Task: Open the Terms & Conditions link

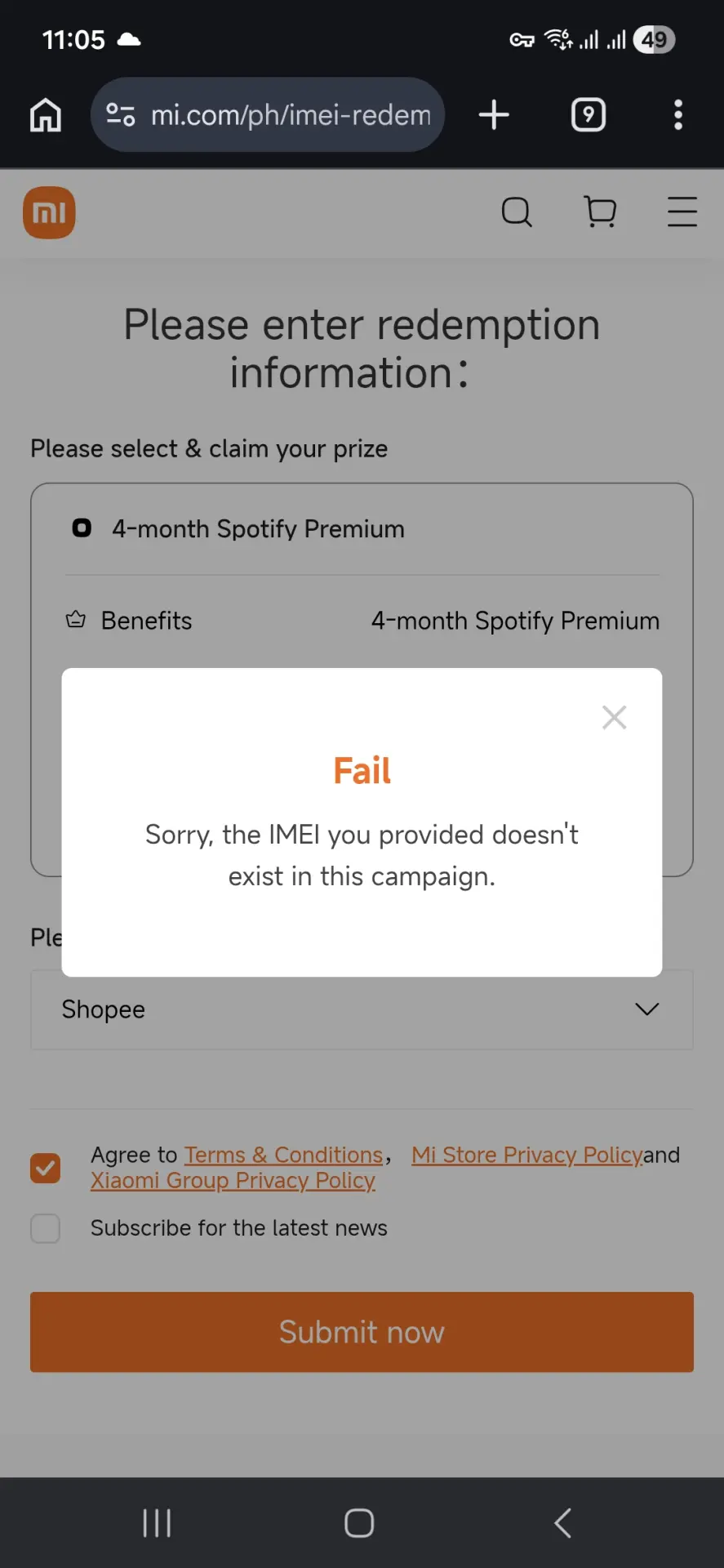Action: pos(283,1155)
